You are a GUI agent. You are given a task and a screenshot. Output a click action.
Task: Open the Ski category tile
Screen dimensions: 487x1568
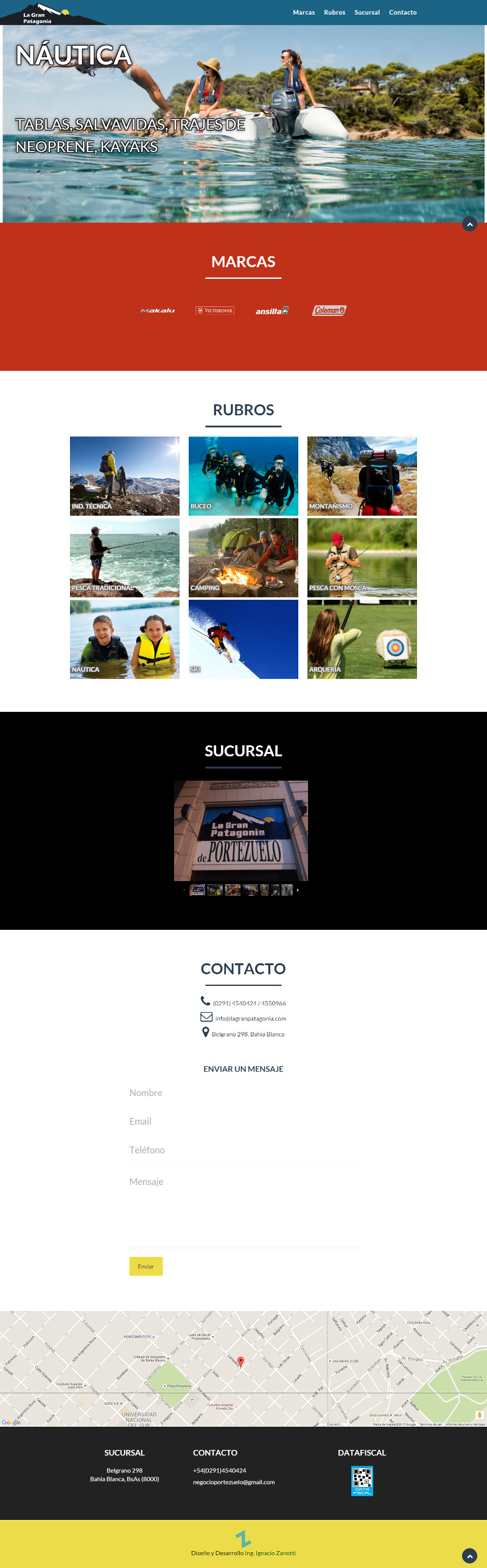(x=243, y=639)
